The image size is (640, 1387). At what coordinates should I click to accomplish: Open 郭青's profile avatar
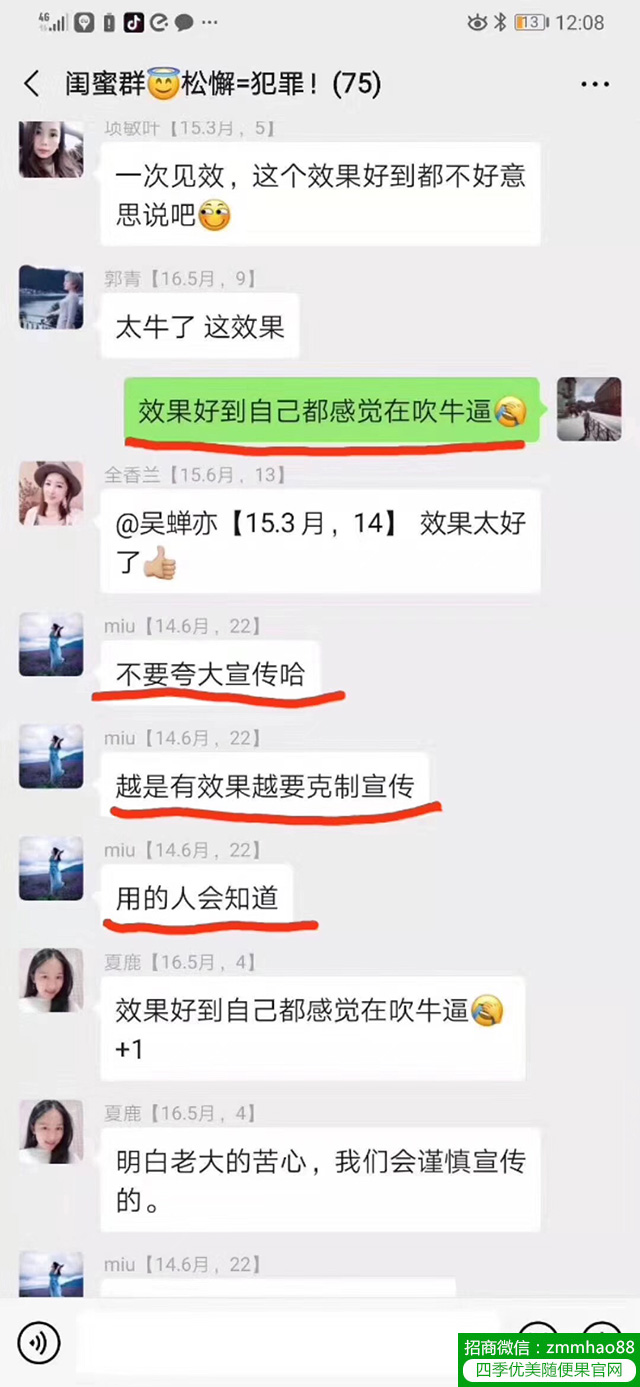[51, 299]
